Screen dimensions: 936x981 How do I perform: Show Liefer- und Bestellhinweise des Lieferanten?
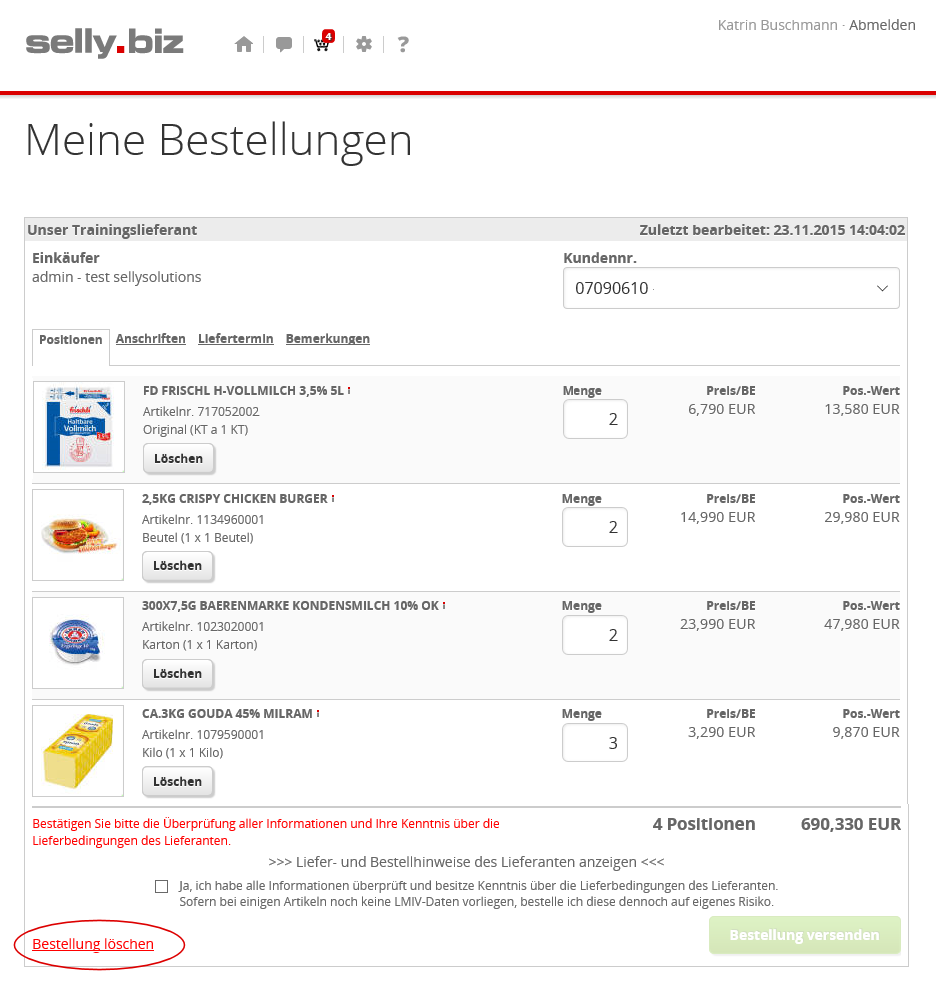pyautogui.click(x=467, y=861)
